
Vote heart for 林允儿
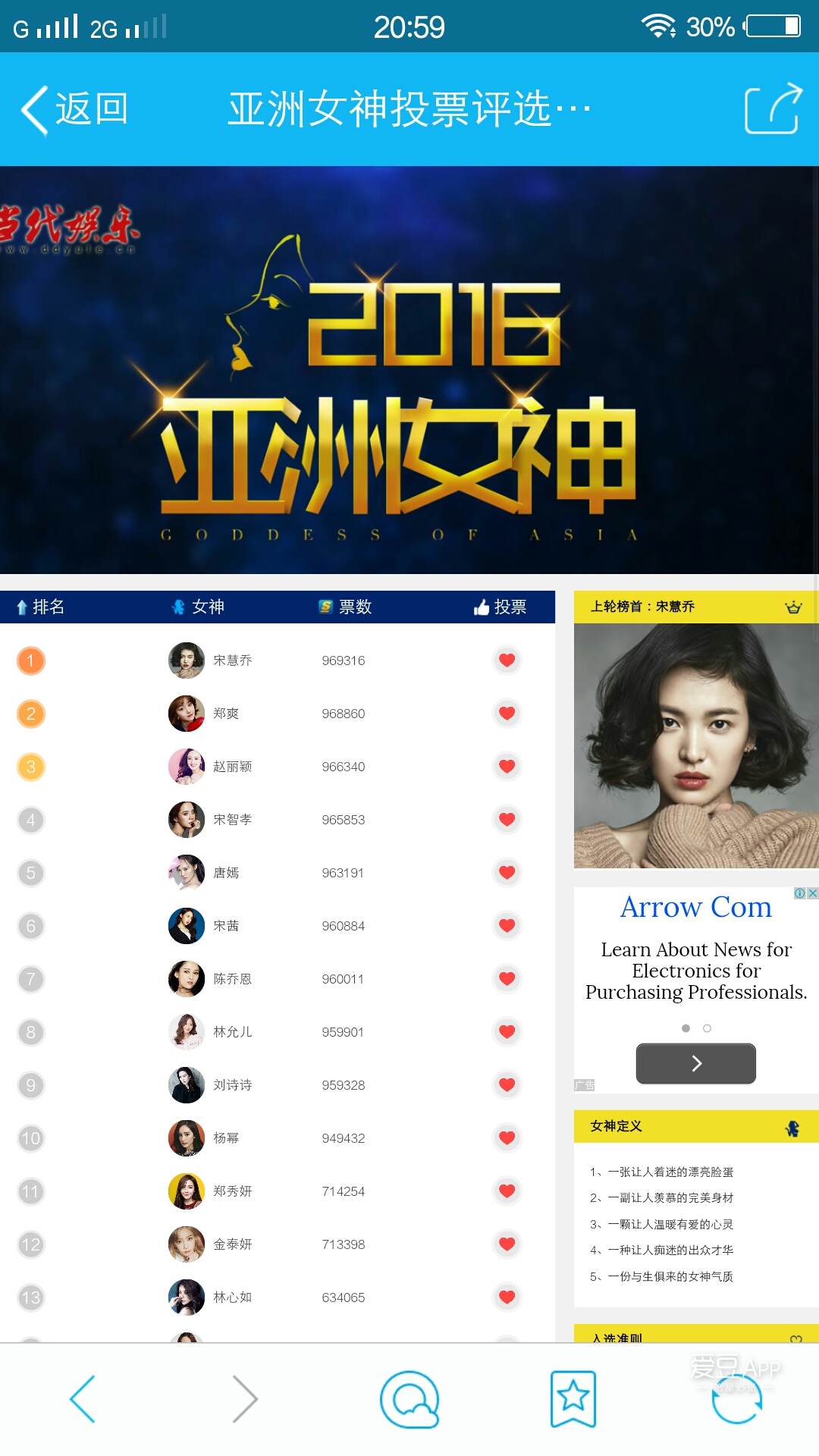pyautogui.click(x=507, y=1031)
